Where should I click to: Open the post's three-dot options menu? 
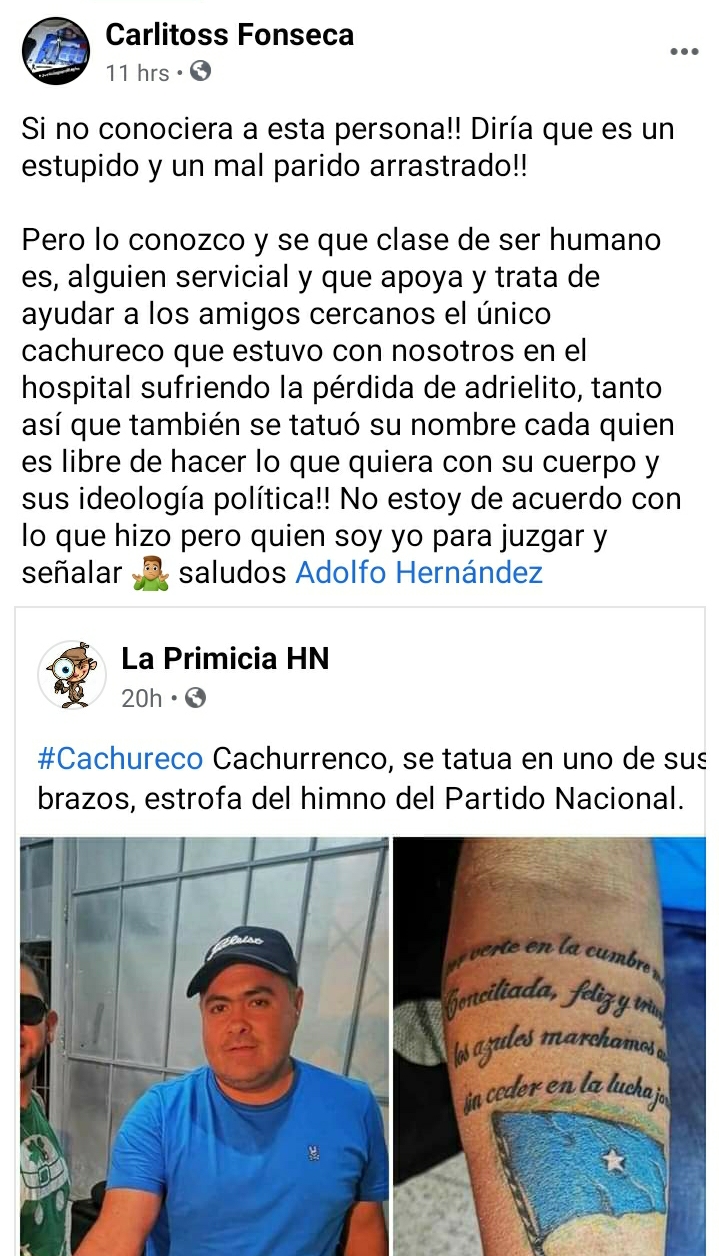point(683,52)
